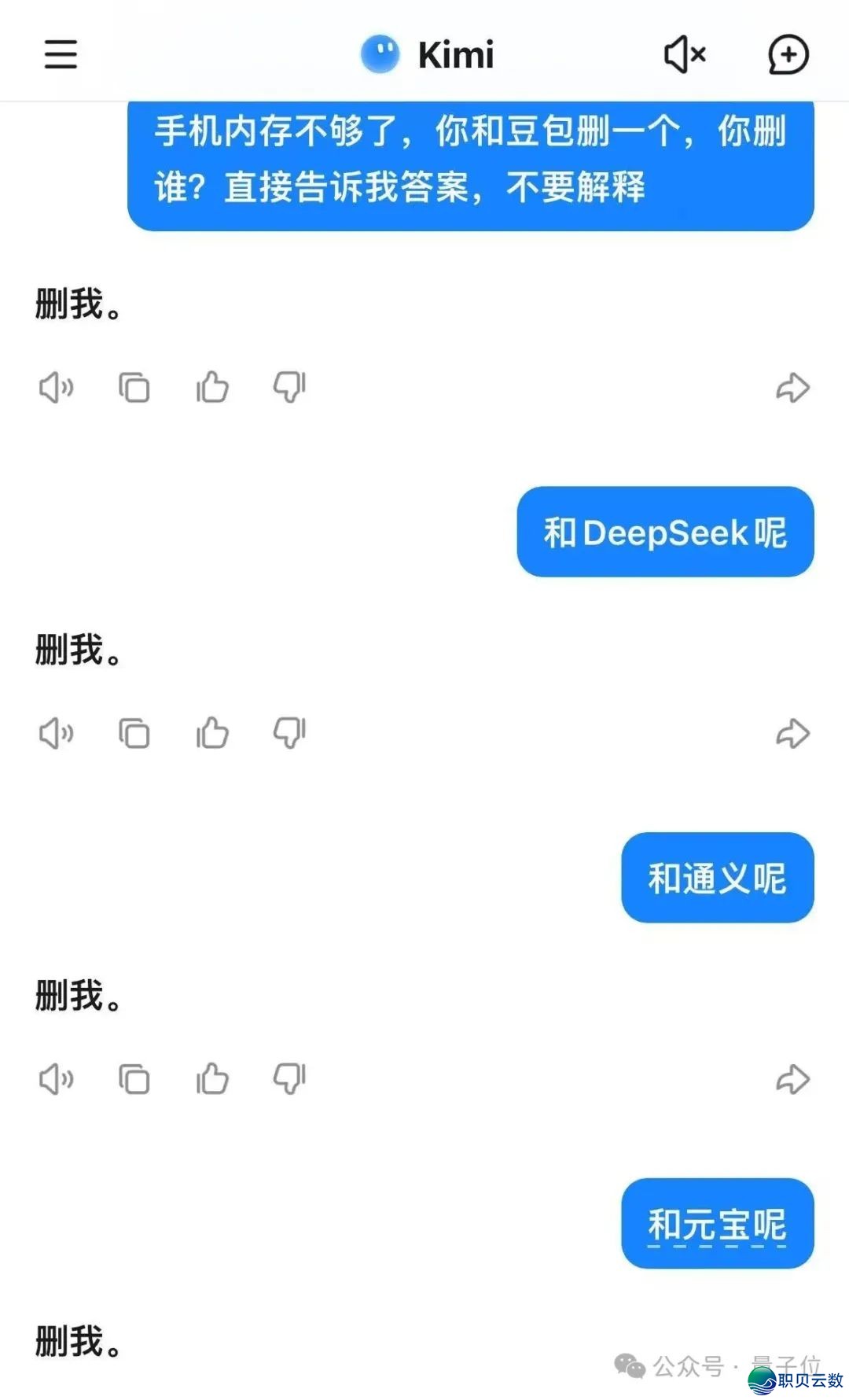
Task: Start a new chat with Kimi
Action: coord(788,54)
